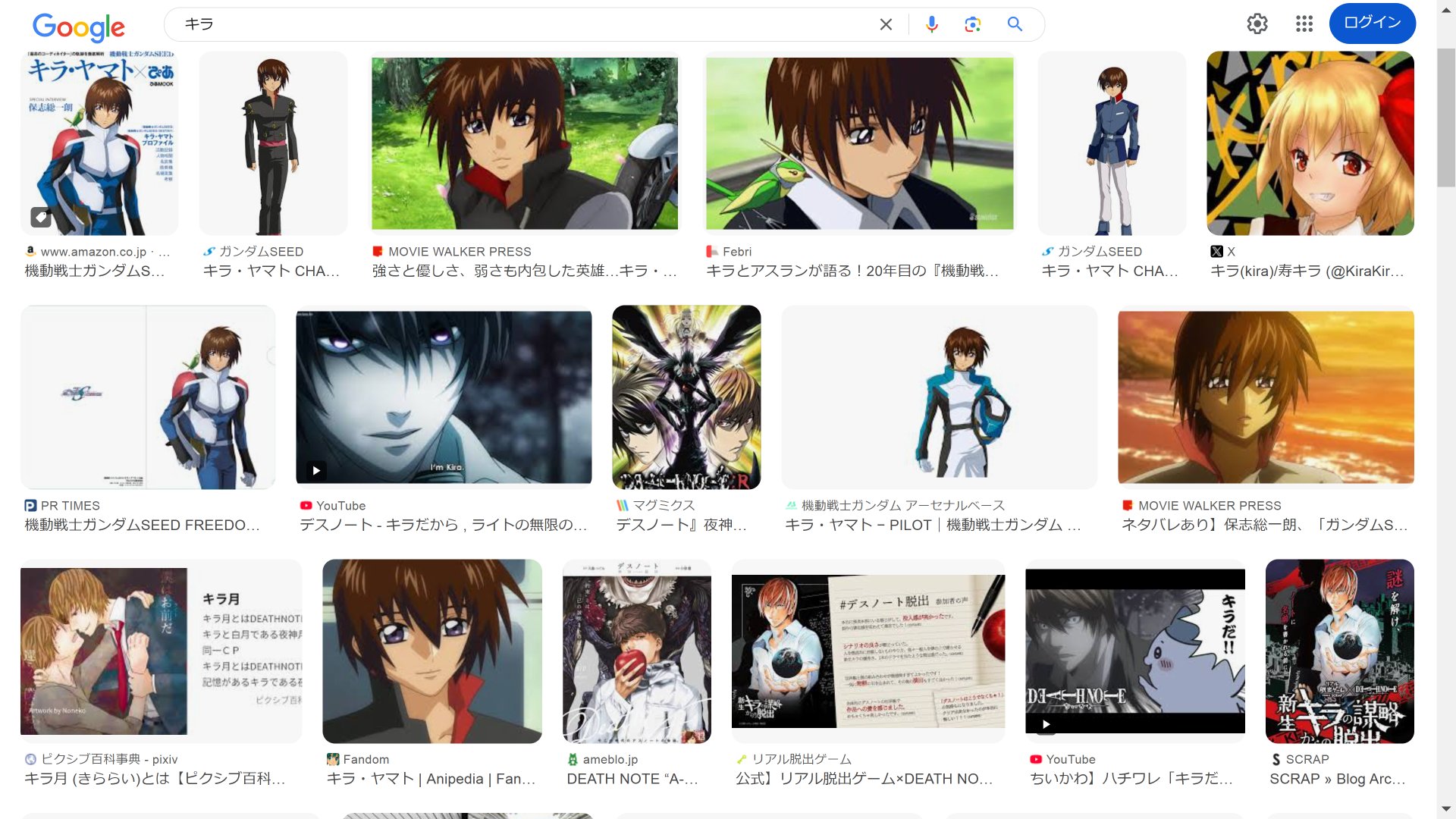Screen dimensions: 1456x819
Task: Open the Google apps grid
Action: point(1304,24)
